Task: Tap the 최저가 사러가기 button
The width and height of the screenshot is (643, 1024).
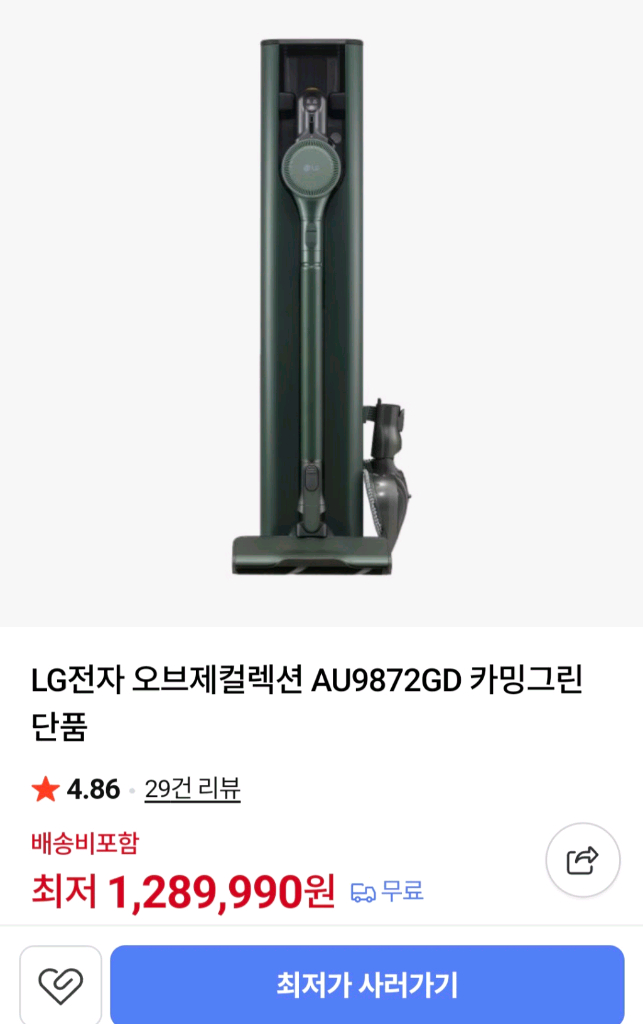Action: point(367,985)
